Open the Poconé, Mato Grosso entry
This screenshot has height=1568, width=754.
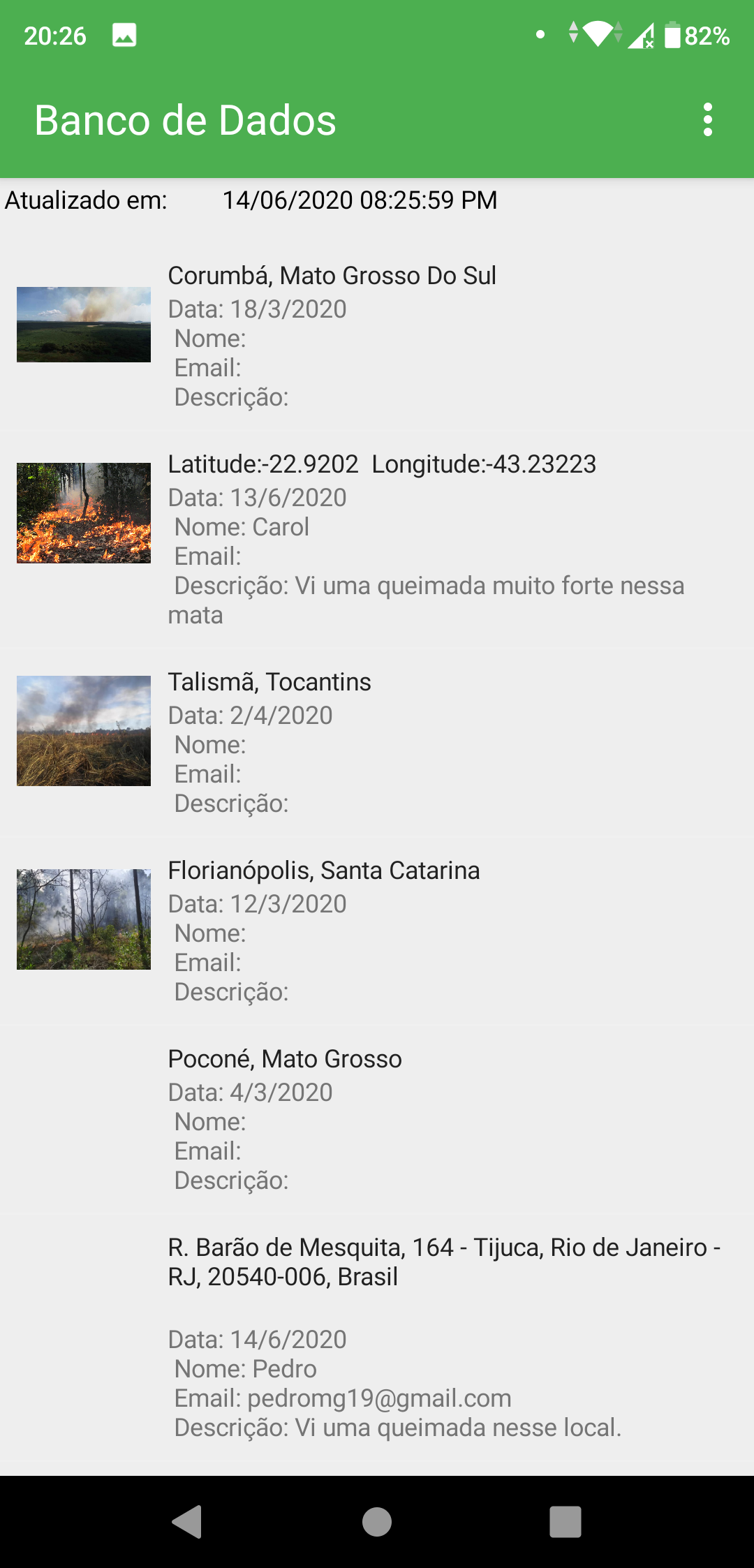tap(377, 1120)
